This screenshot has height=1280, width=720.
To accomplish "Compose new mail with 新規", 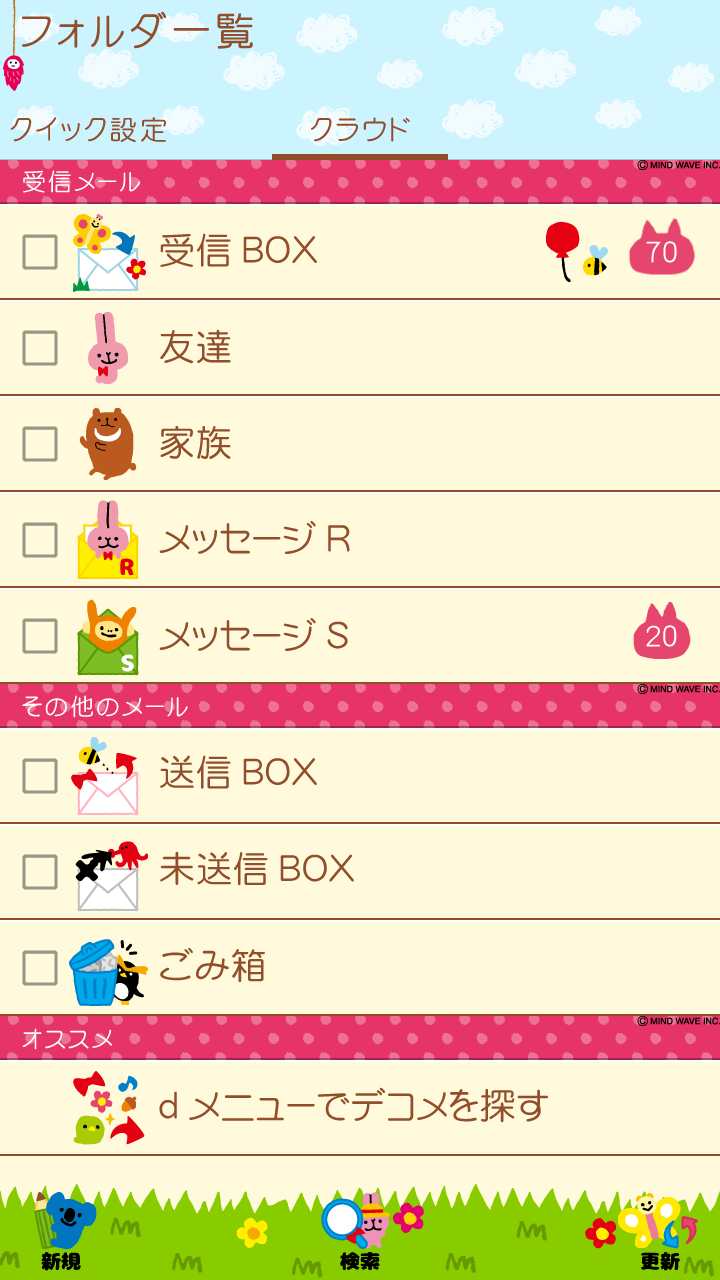I will (x=62, y=1232).
